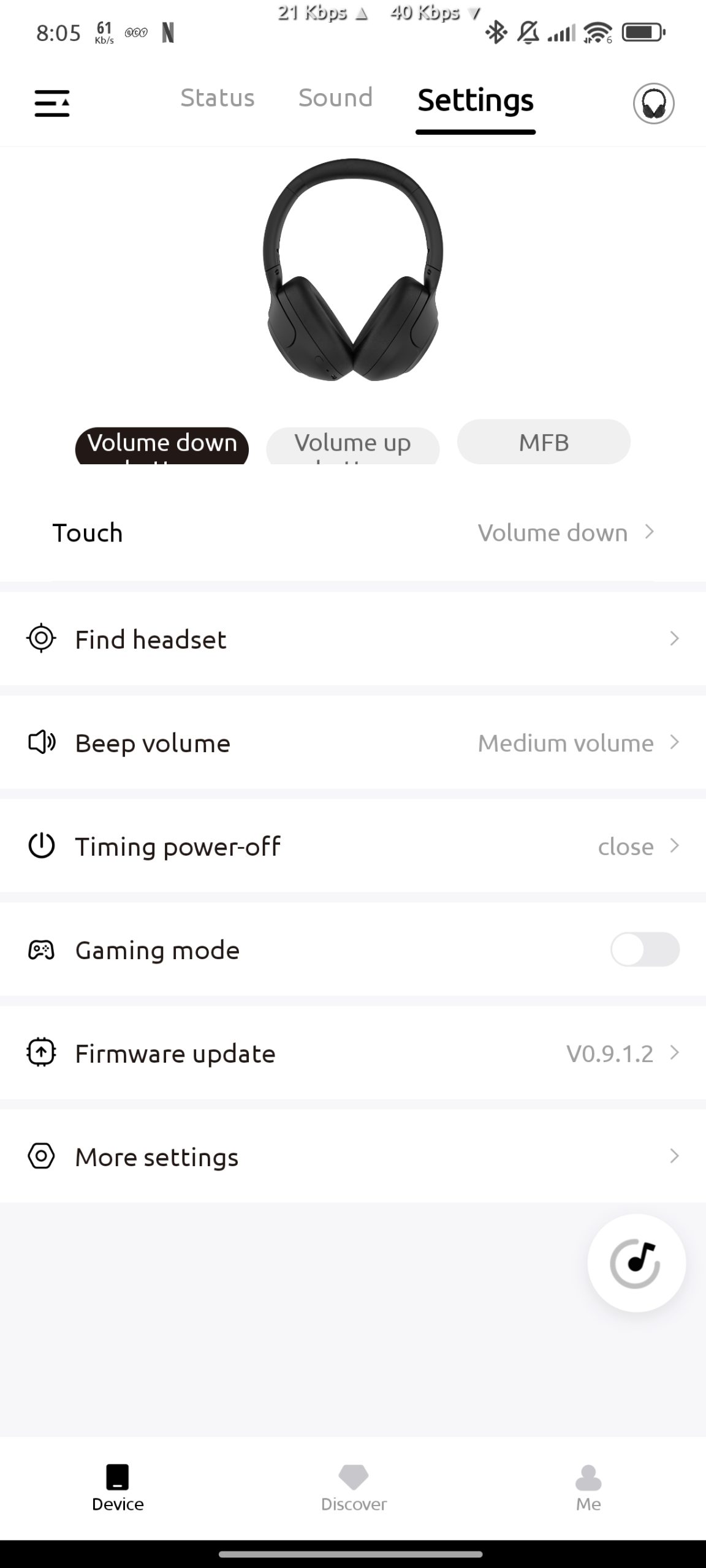Screen dimensions: 706x1568
Task: Open the device list menu icon
Action: (x=52, y=103)
